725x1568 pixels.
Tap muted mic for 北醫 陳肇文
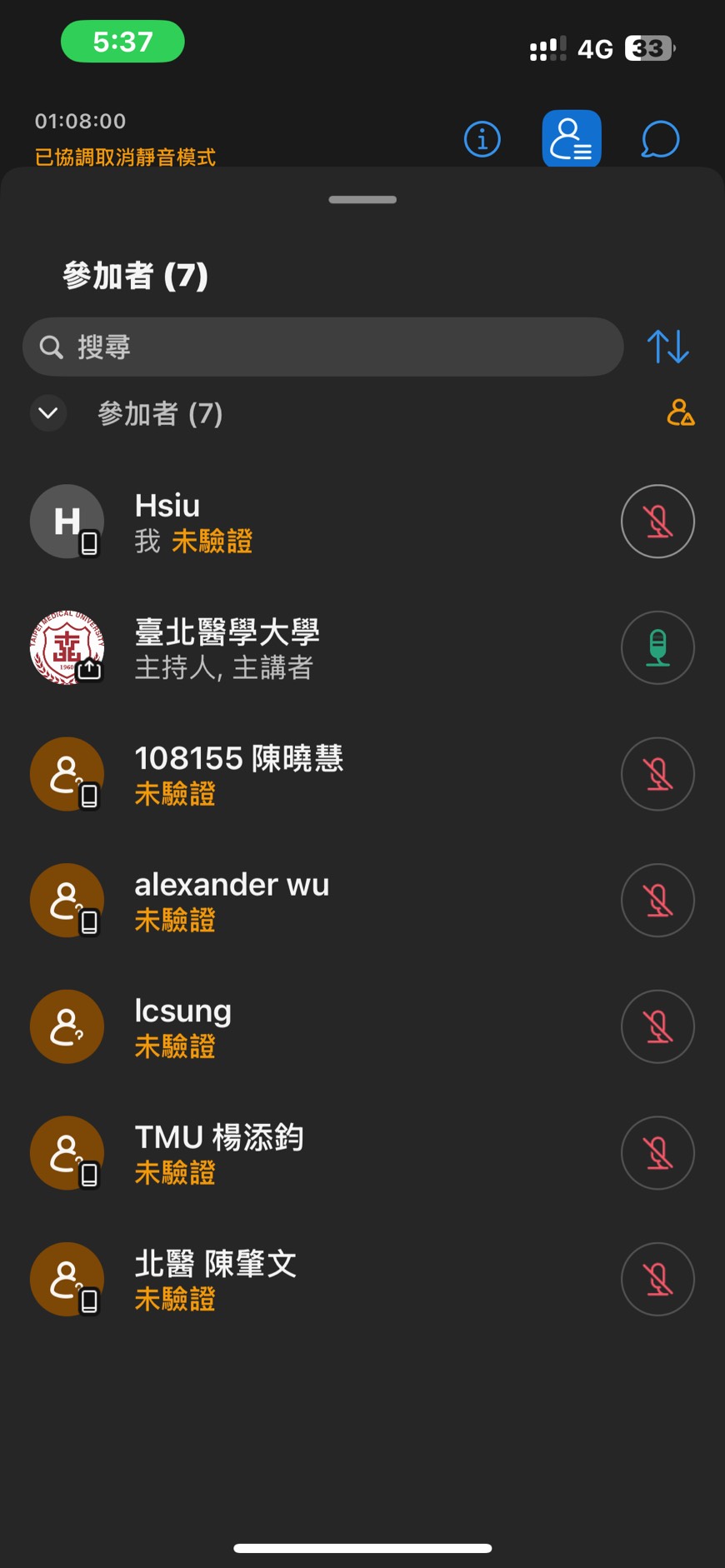click(657, 1279)
